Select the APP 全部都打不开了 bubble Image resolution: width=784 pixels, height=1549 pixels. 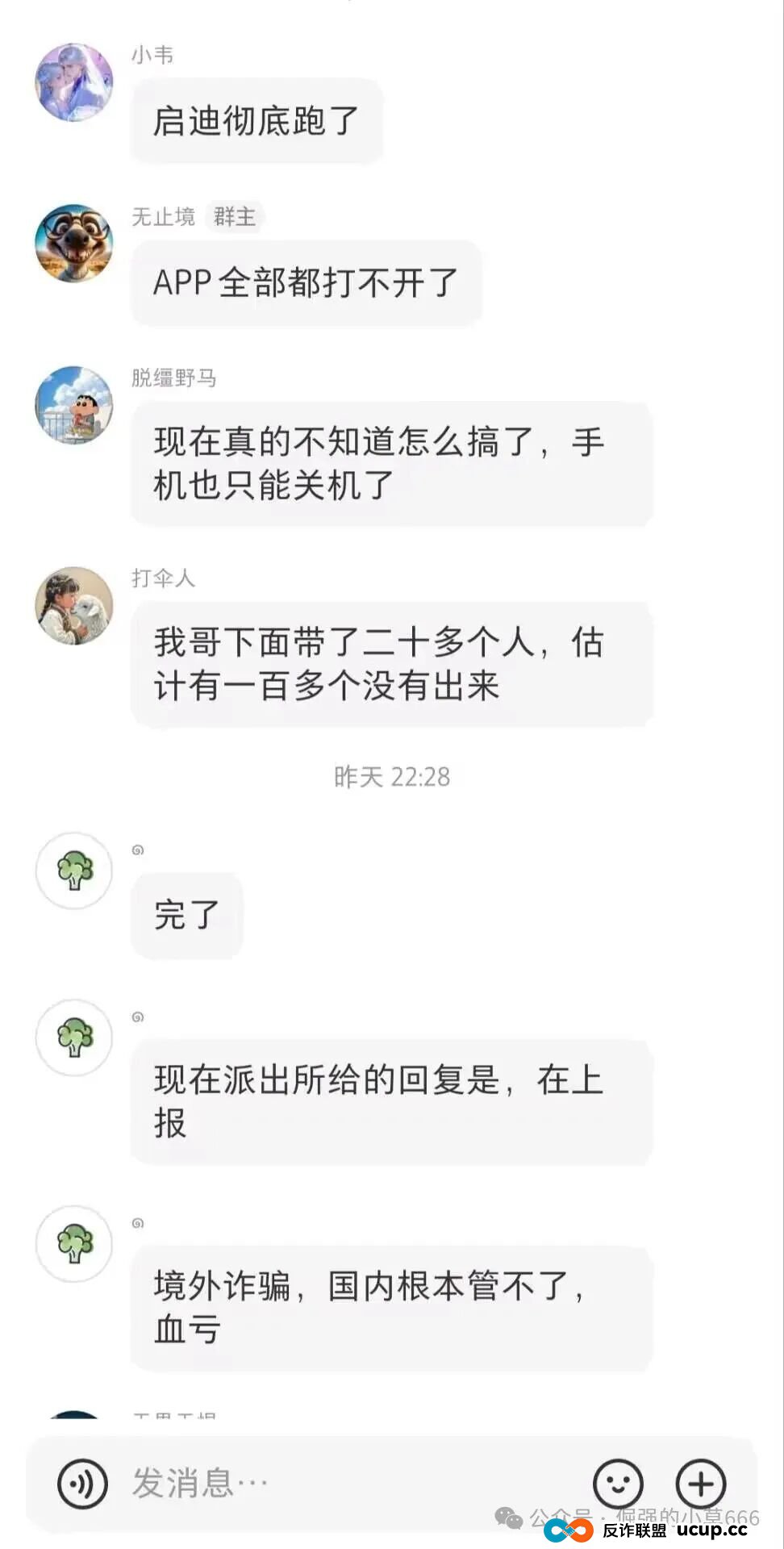pos(305,282)
